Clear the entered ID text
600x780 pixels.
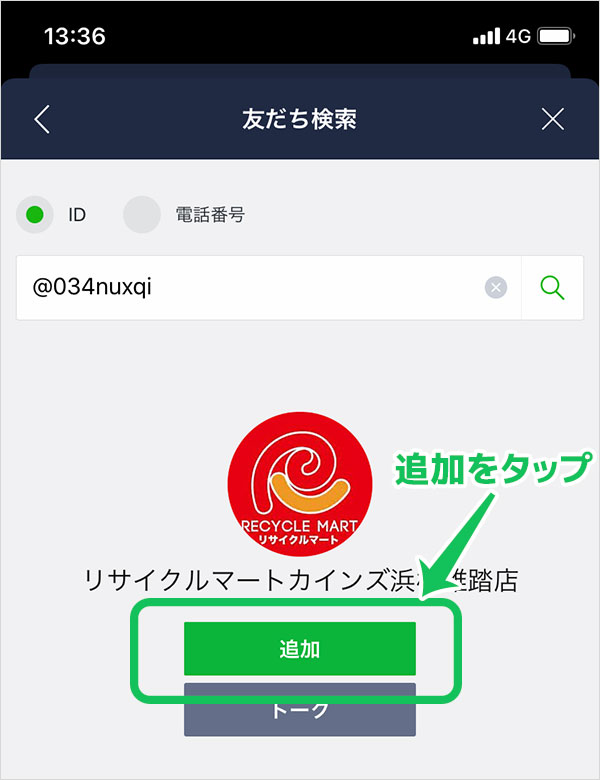tap(496, 288)
